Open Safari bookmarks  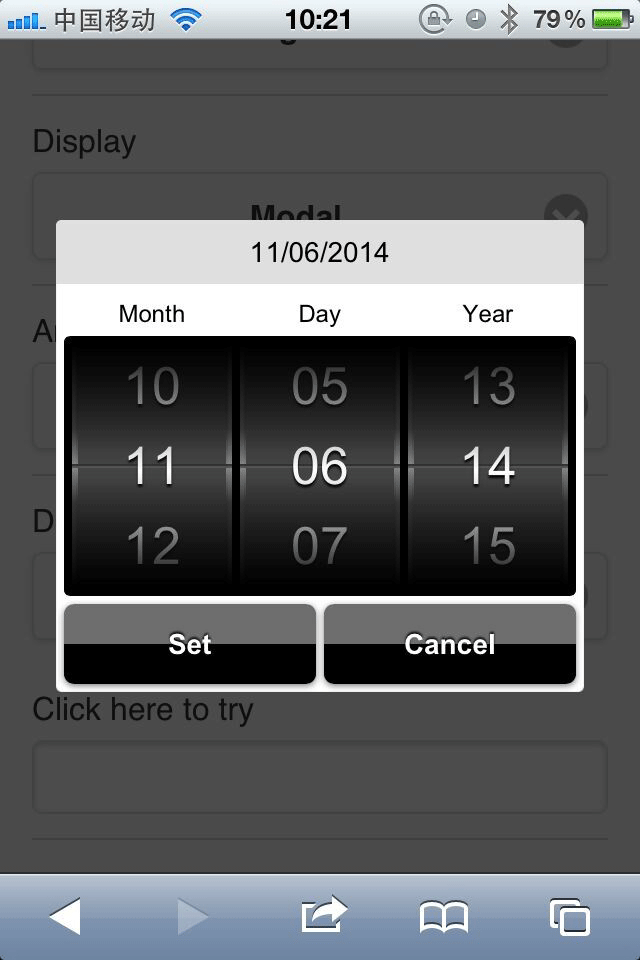(444, 916)
